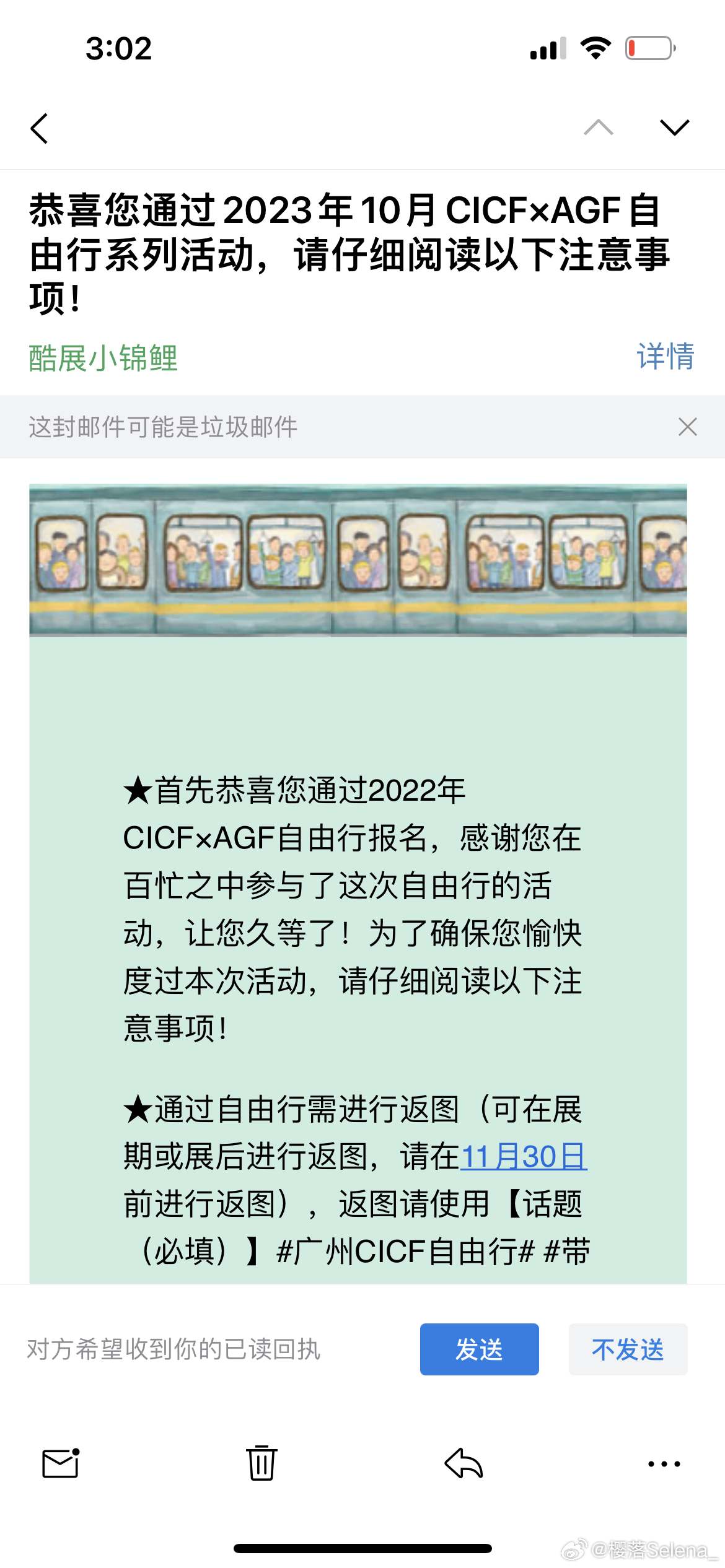
Task: Open the more options menu
Action: (664, 1464)
